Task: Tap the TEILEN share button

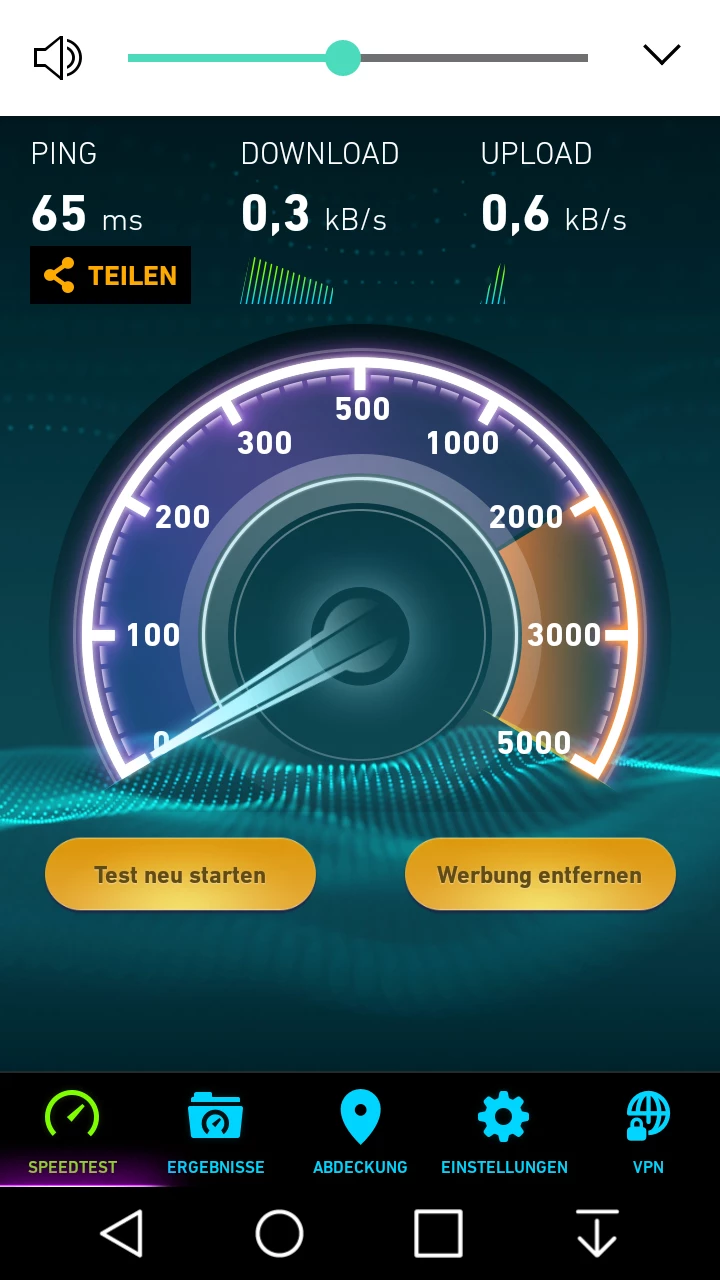Action: tap(110, 275)
